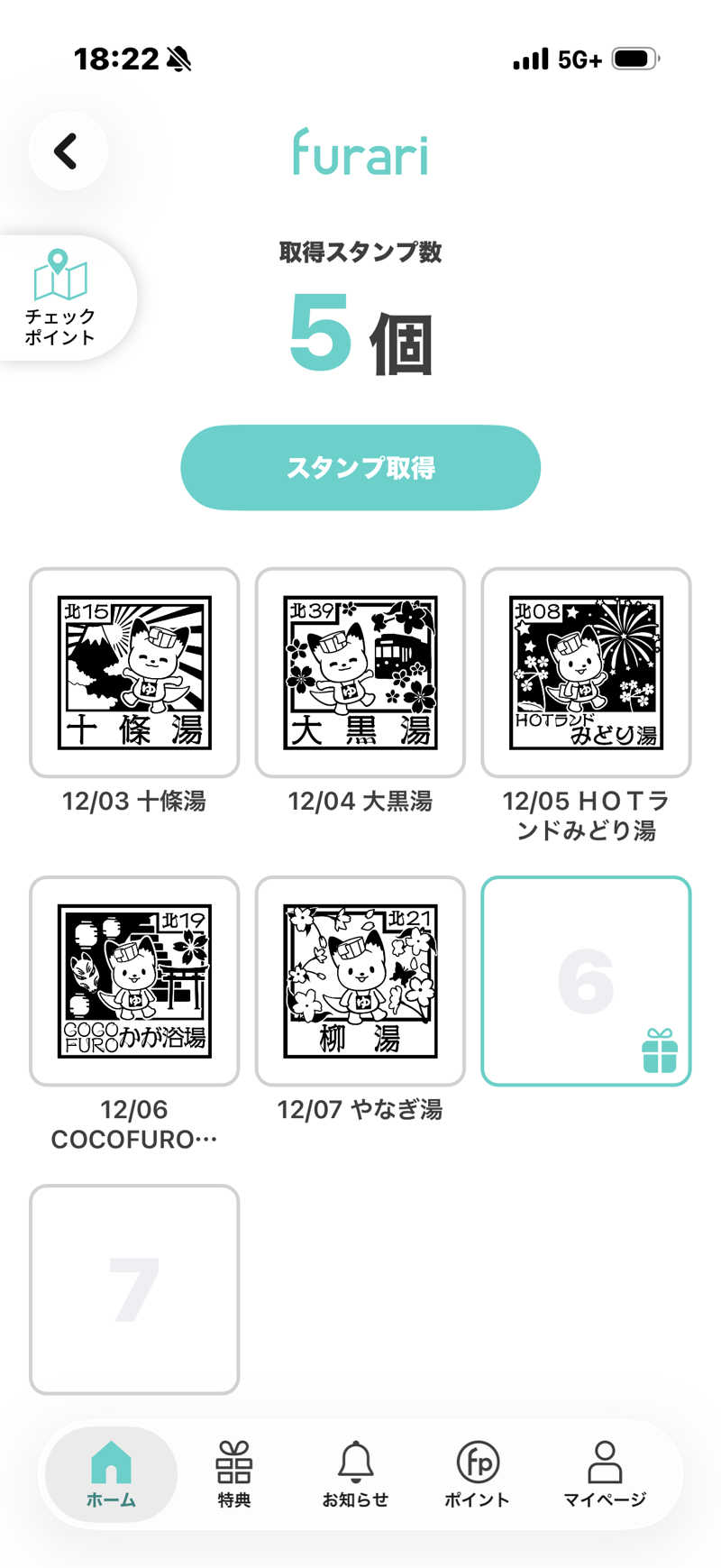
Task: Open the COCOFURO かが浴場 stamp
Action: pos(133,981)
